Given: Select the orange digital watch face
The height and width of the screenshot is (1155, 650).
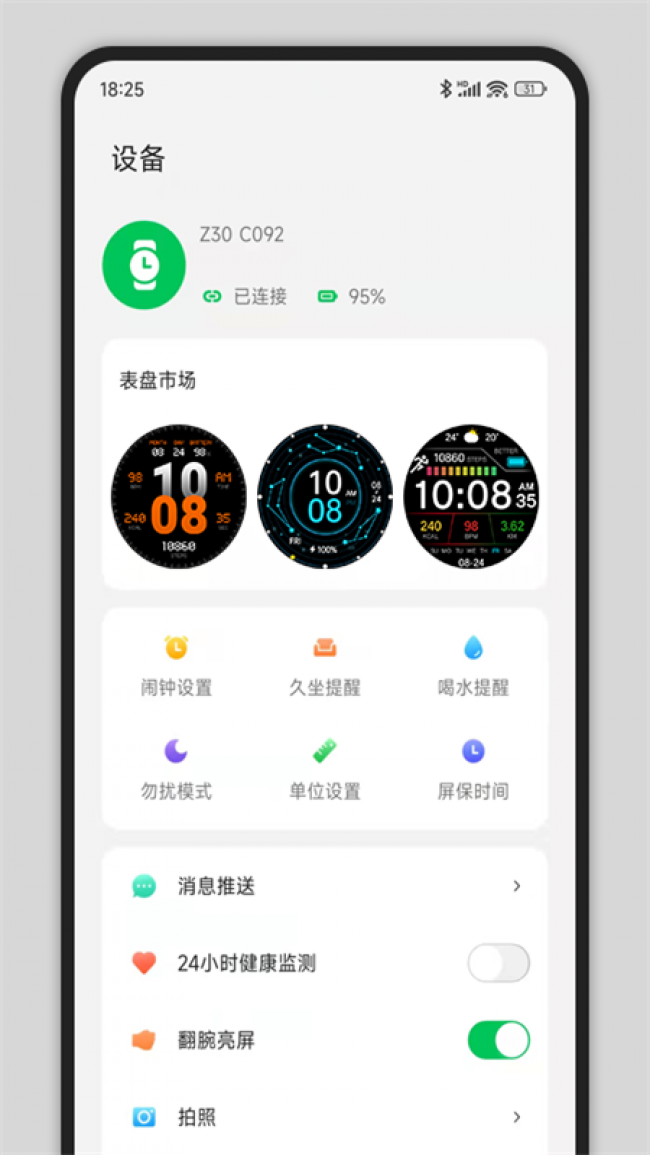Looking at the screenshot, I should [179, 496].
